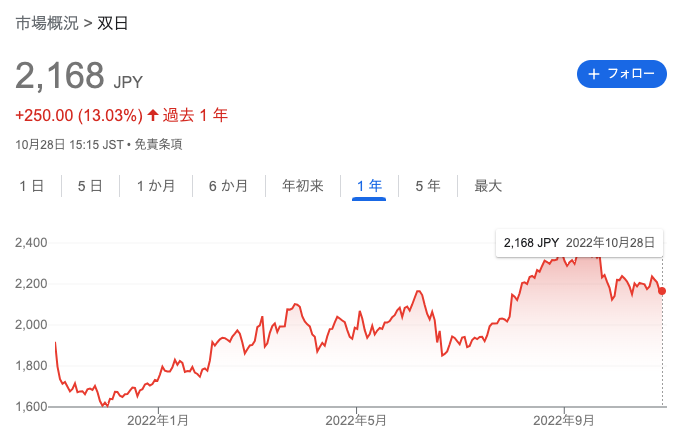Select the 1年 range tab

(x=369, y=186)
